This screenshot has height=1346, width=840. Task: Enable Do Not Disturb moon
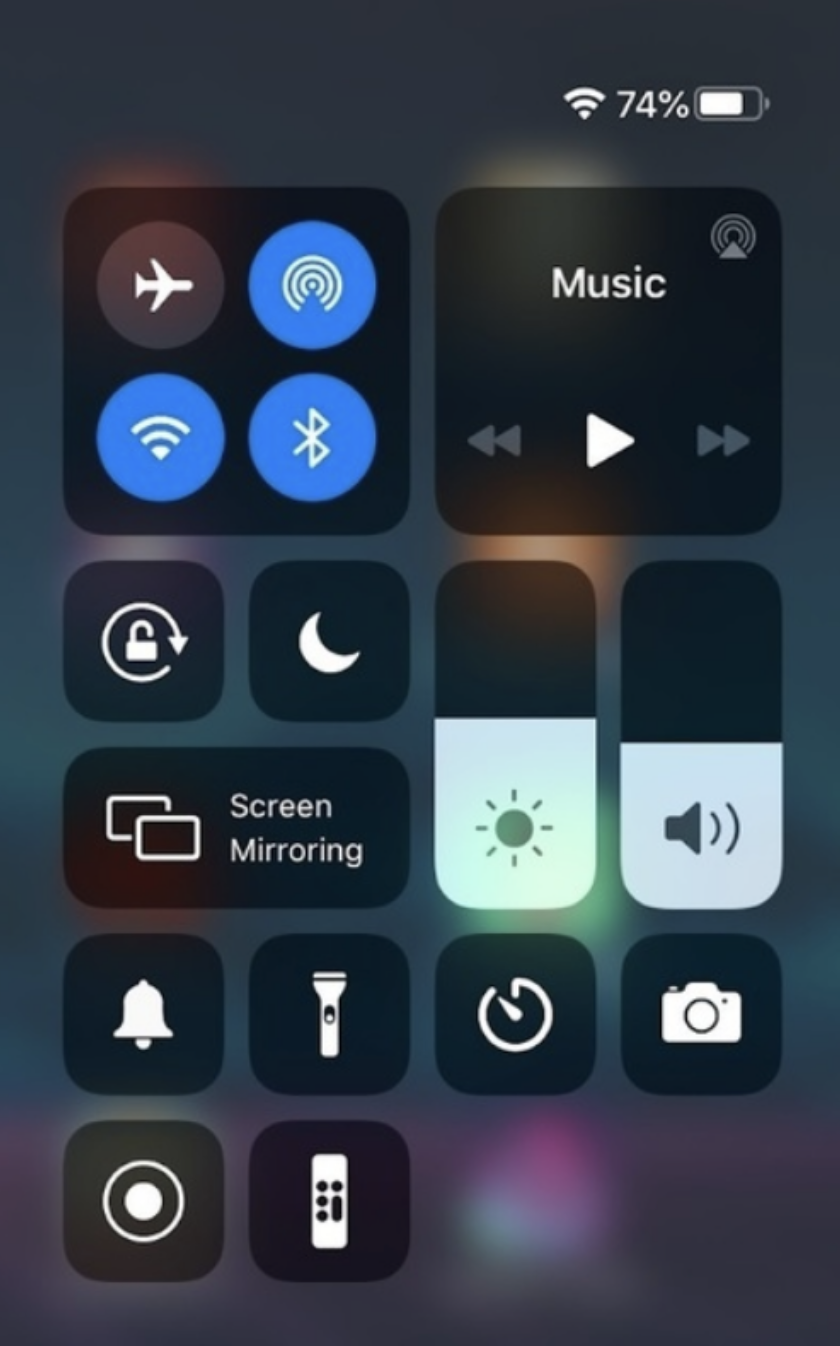pos(329,641)
